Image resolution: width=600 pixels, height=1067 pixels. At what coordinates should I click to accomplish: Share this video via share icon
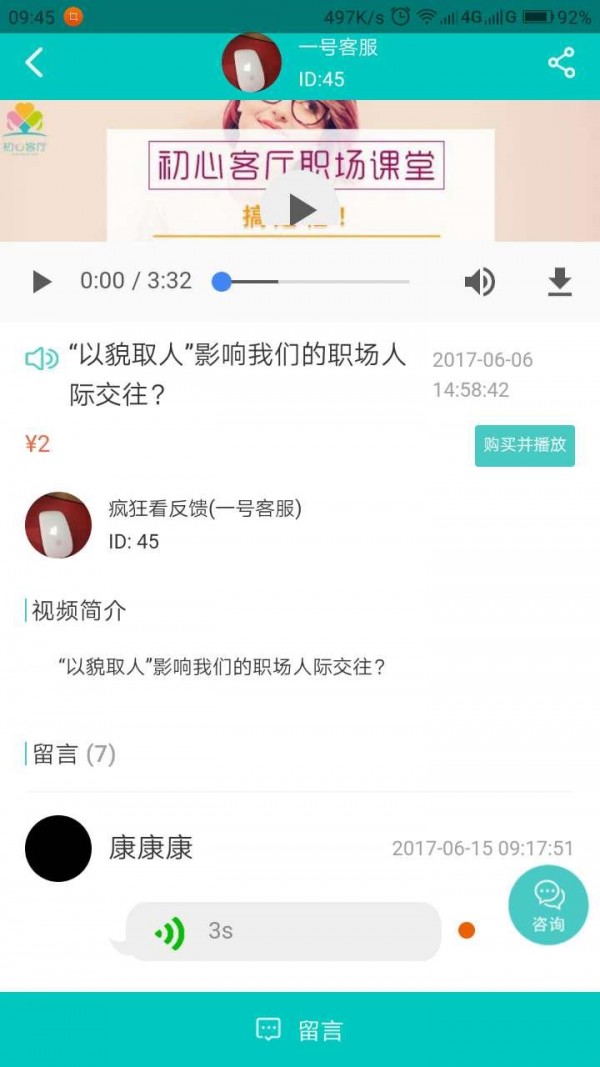click(x=561, y=63)
